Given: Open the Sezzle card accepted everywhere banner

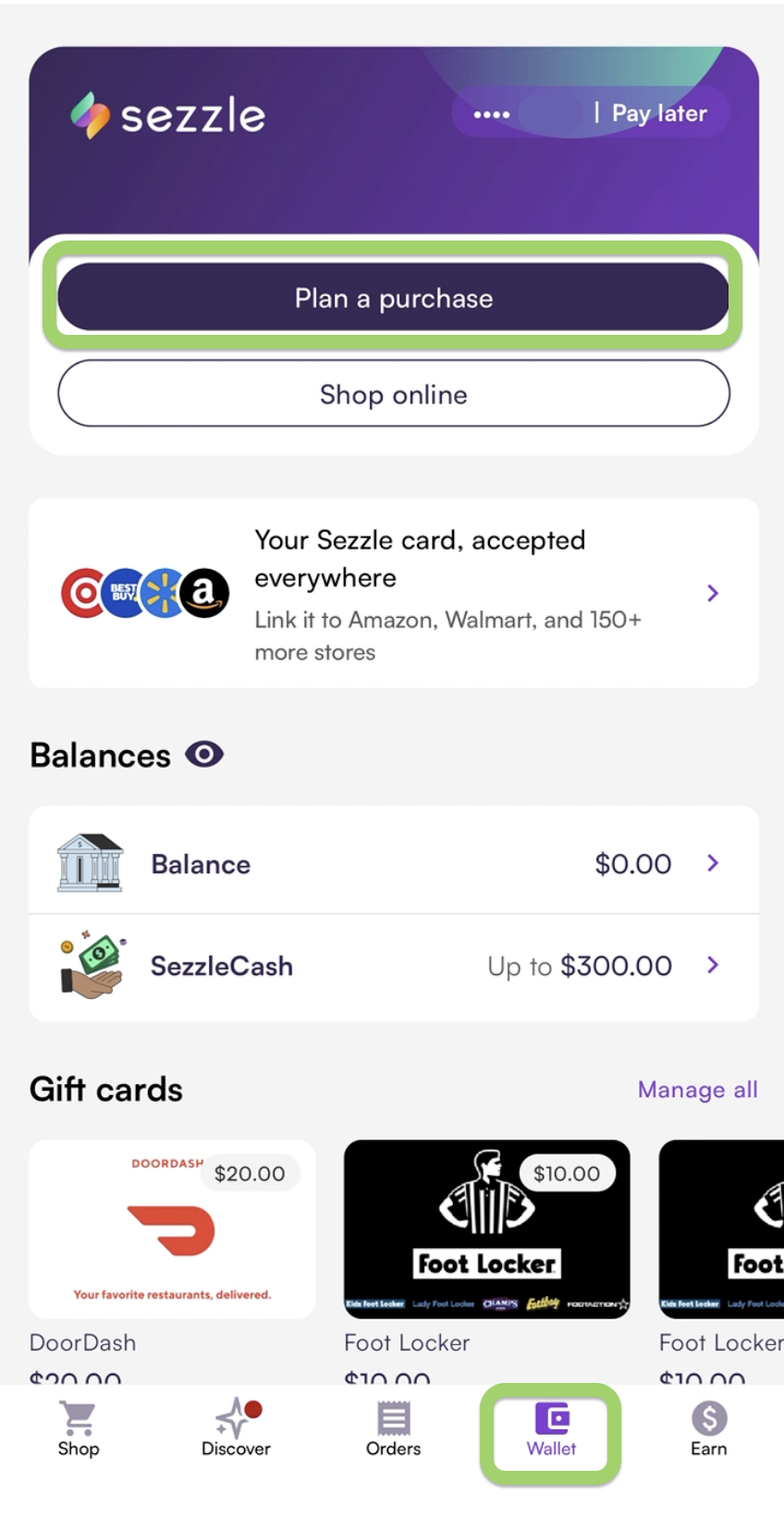Looking at the screenshot, I should (393, 593).
